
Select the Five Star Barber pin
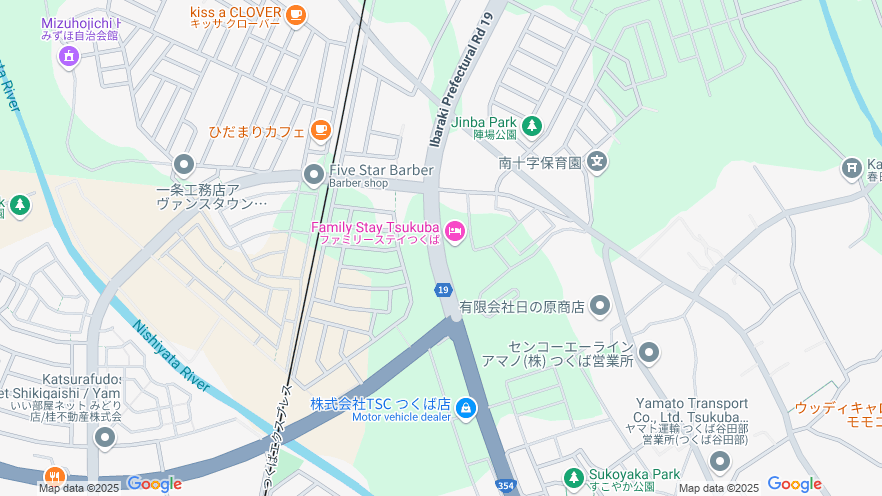click(x=314, y=172)
